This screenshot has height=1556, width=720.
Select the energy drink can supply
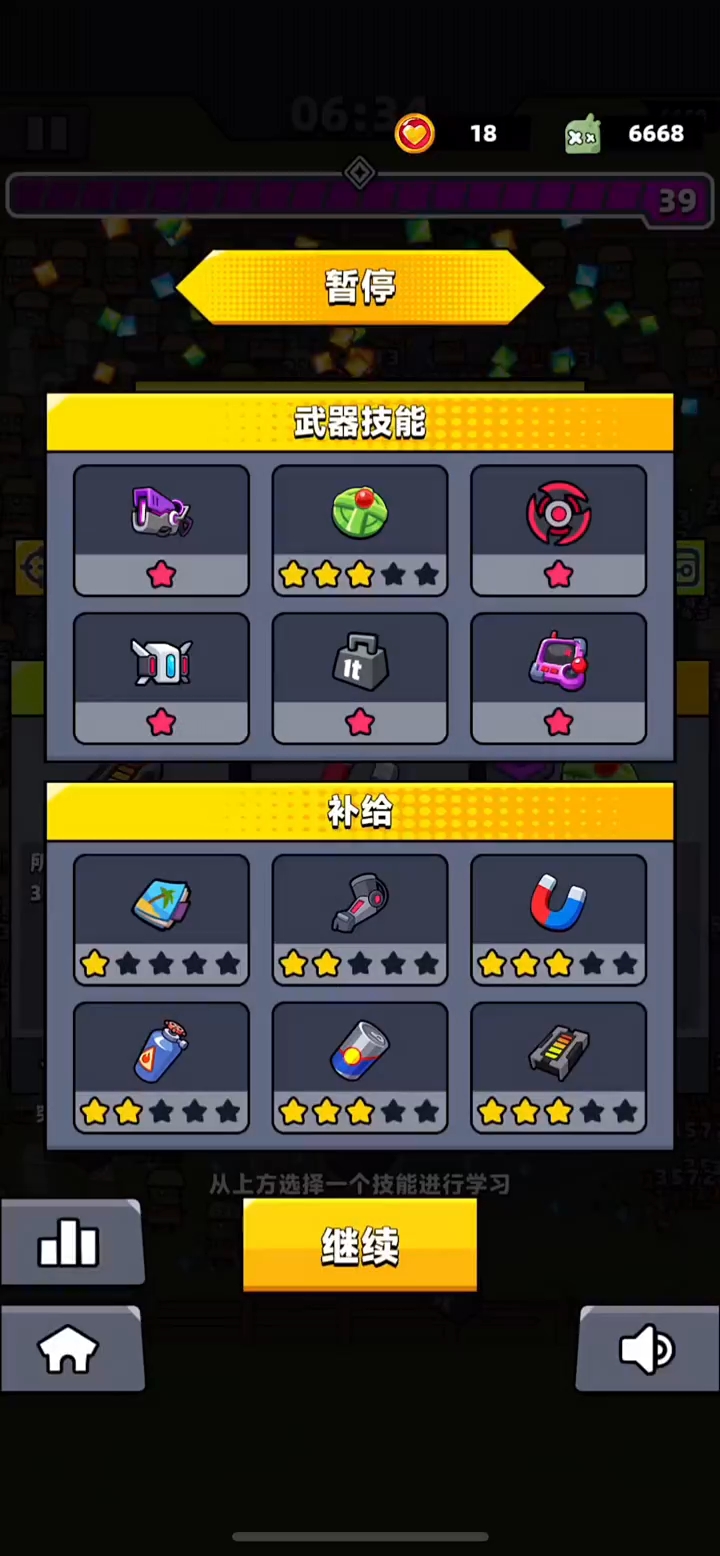coord(360,1067)
